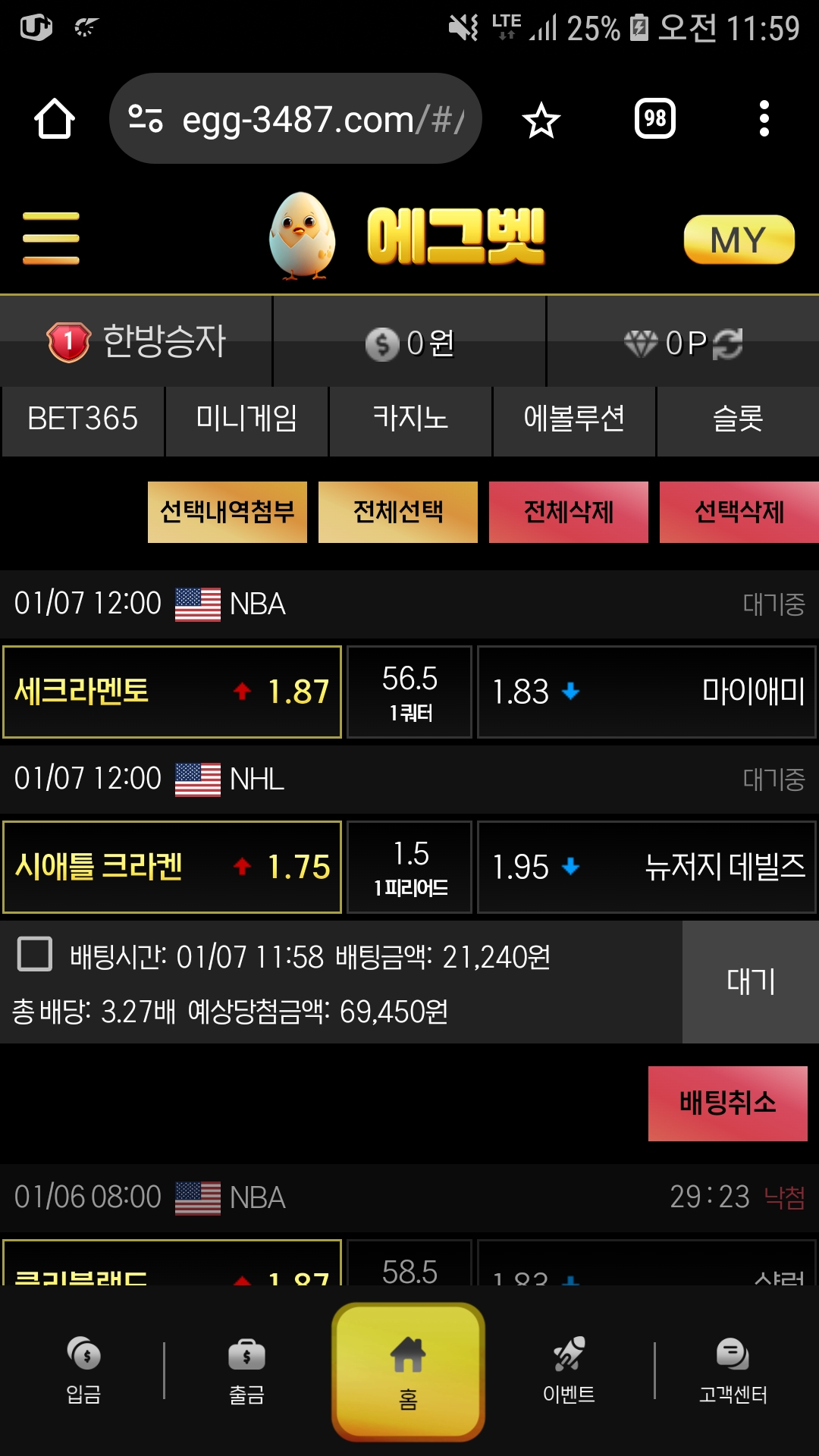
Task: Switch to the BET365 tab
Action: (83, 419)
